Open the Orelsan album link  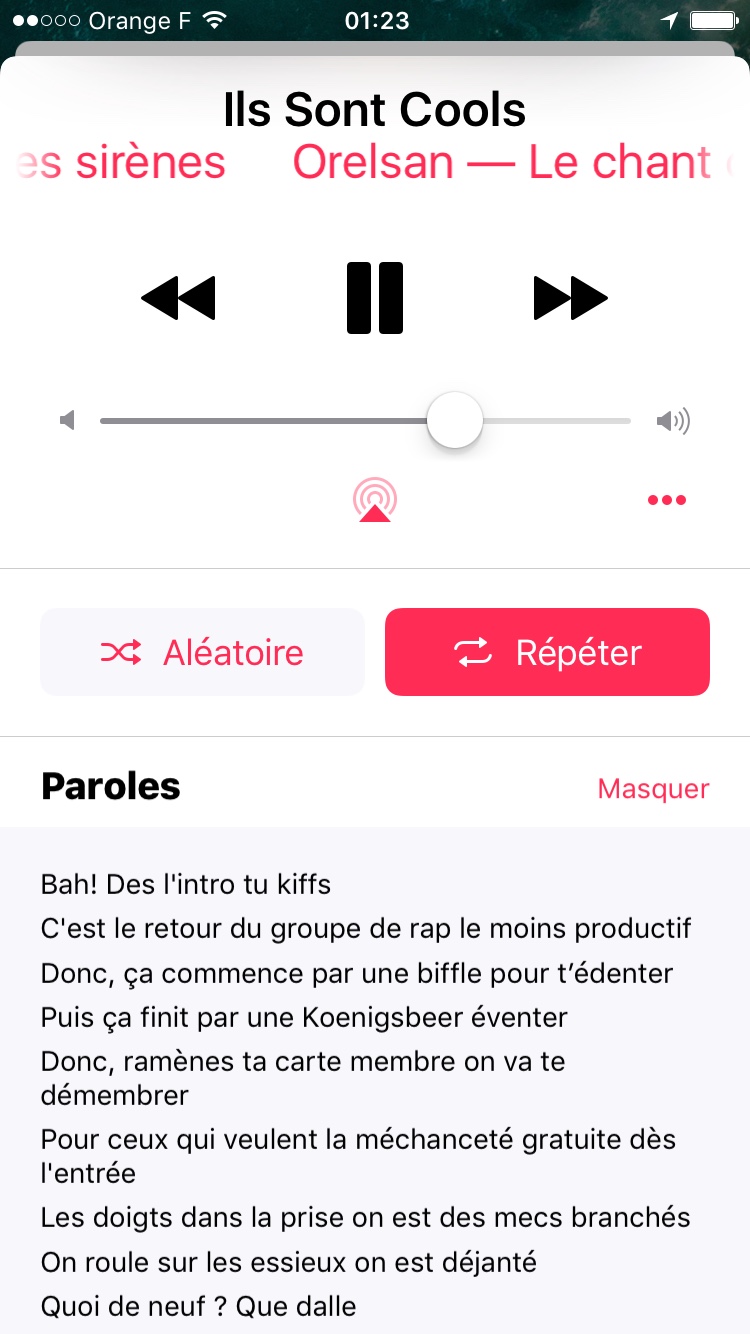tap(500, 163)
